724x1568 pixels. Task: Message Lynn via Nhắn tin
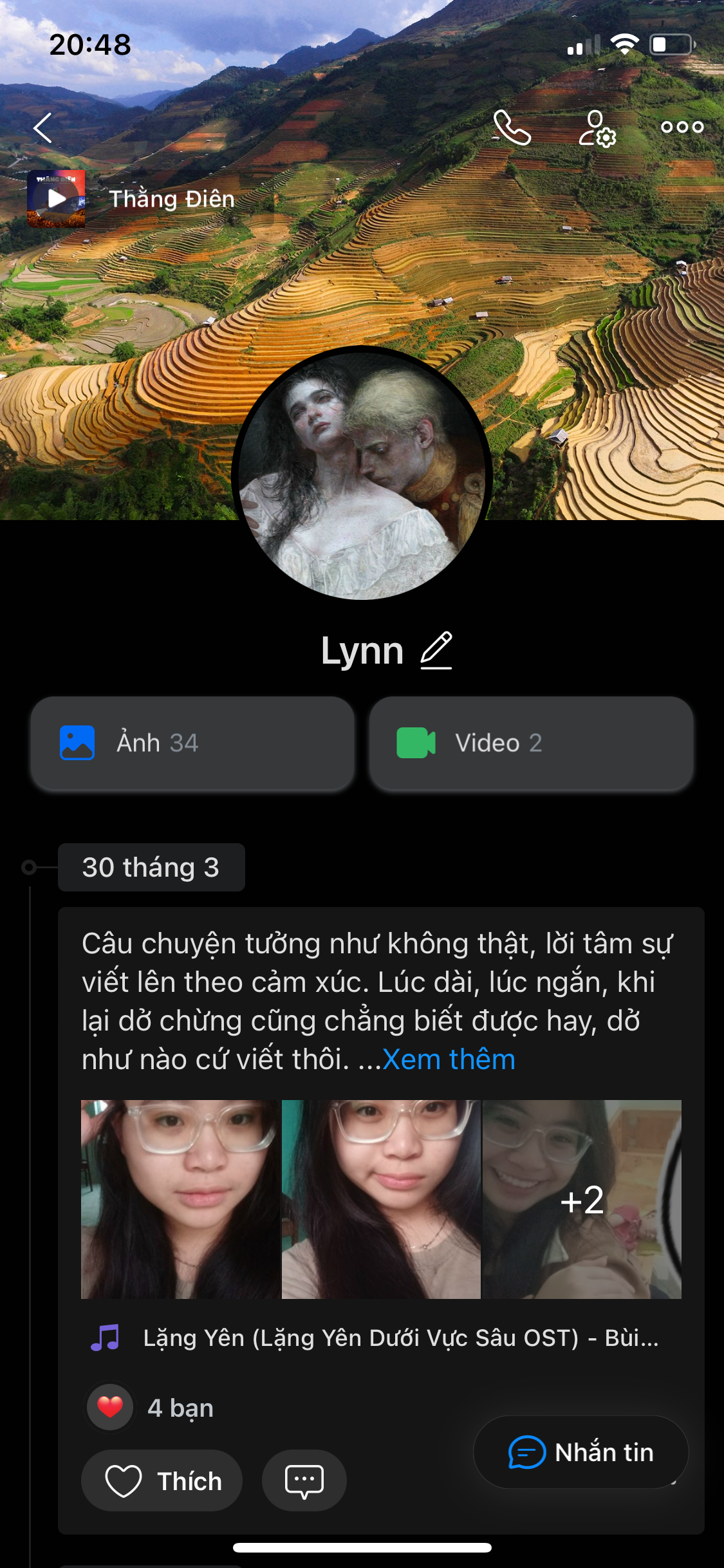click(x=580, y=1452)
